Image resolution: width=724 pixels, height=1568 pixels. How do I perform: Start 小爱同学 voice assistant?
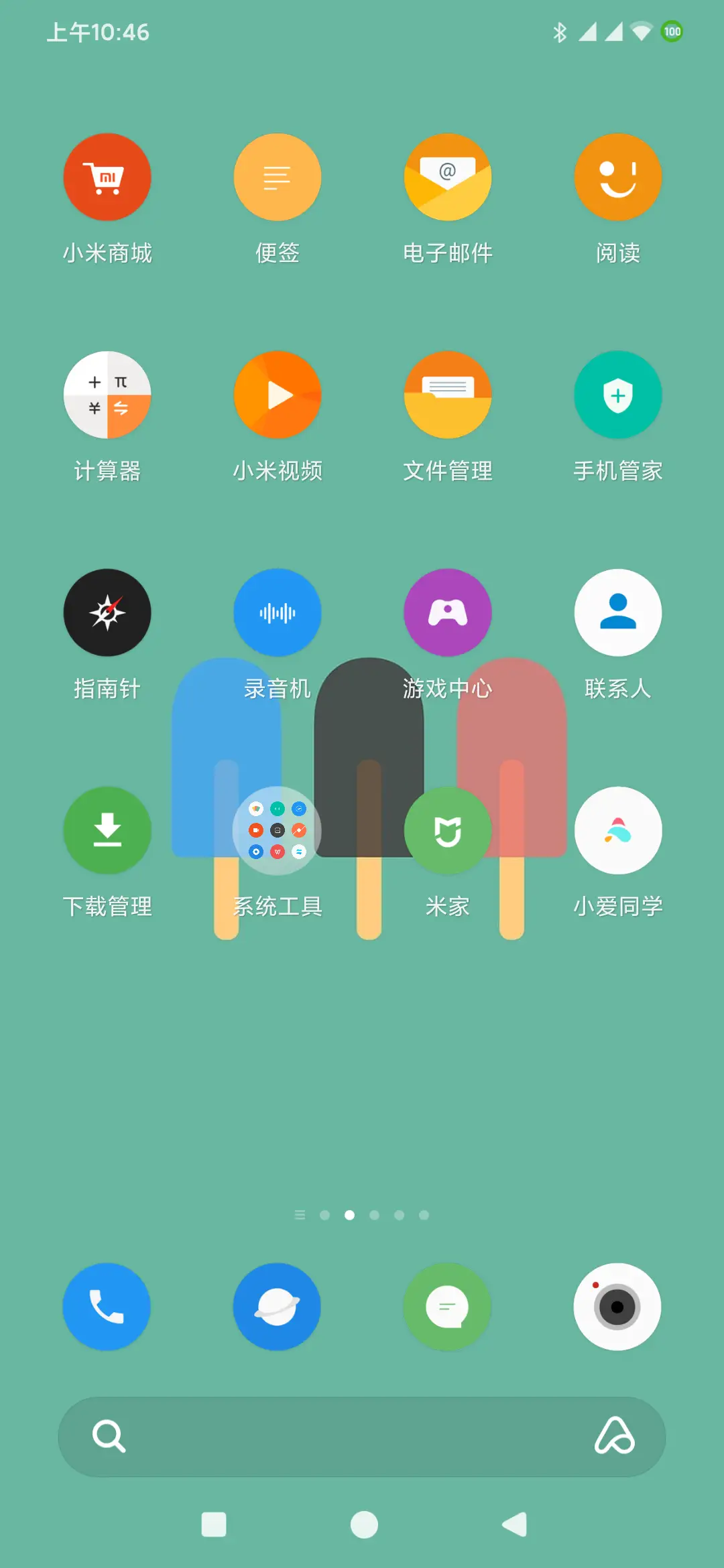618,830
